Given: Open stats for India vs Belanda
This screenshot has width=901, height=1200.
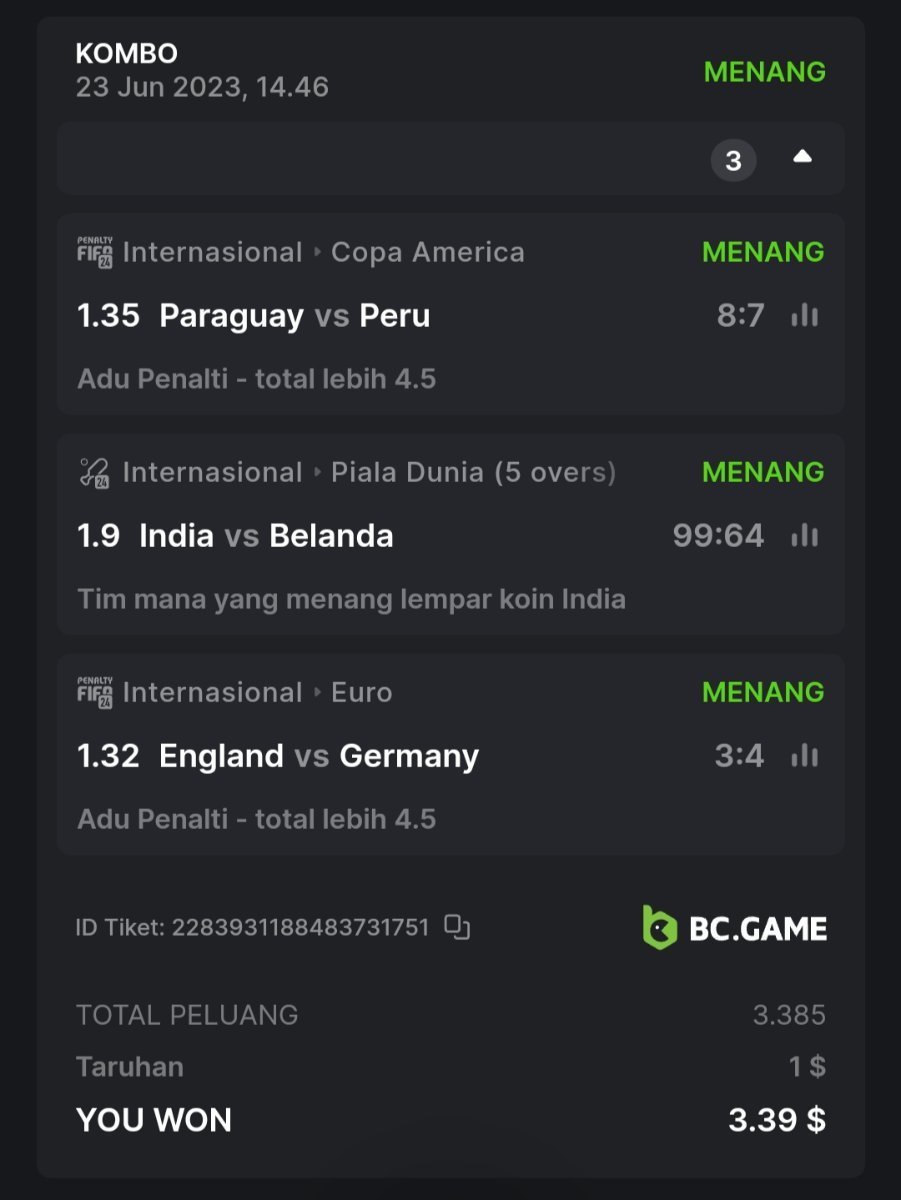Looking at the screenshot, I should (804, 536).
